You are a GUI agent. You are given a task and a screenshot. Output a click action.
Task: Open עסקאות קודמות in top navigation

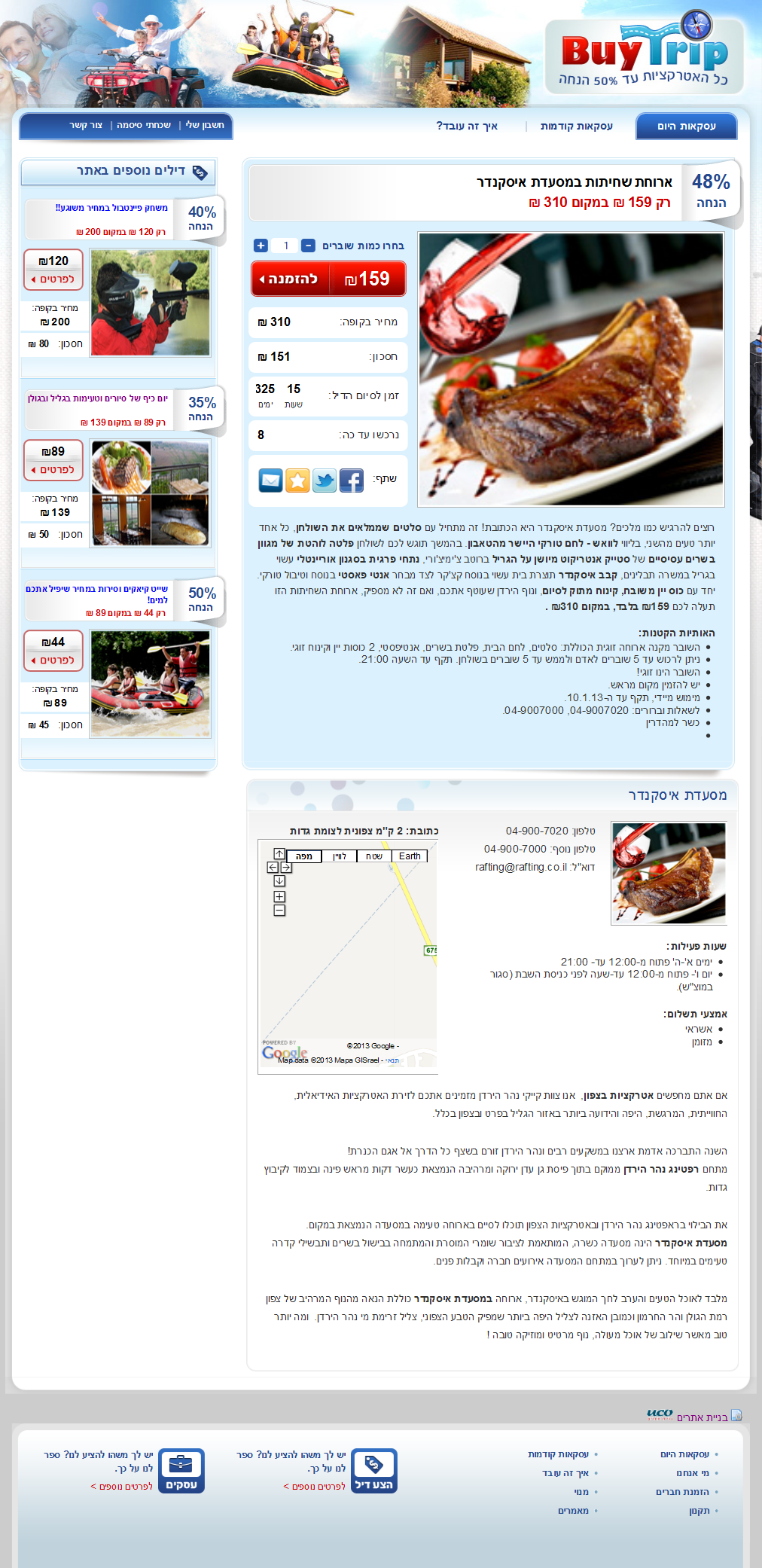click(576, 127)
